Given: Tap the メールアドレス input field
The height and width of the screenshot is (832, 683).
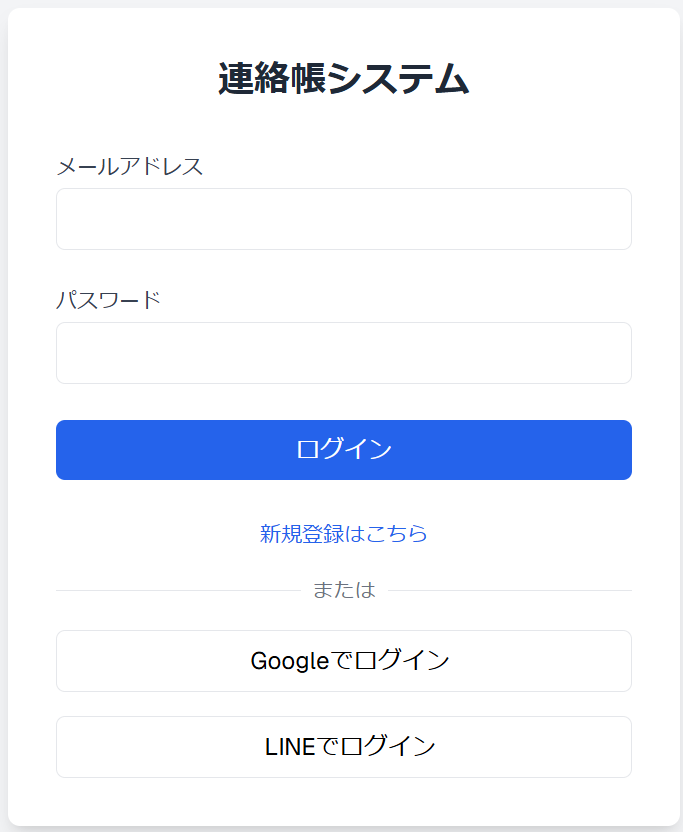Looking at the screenshot, I should 343,219.
